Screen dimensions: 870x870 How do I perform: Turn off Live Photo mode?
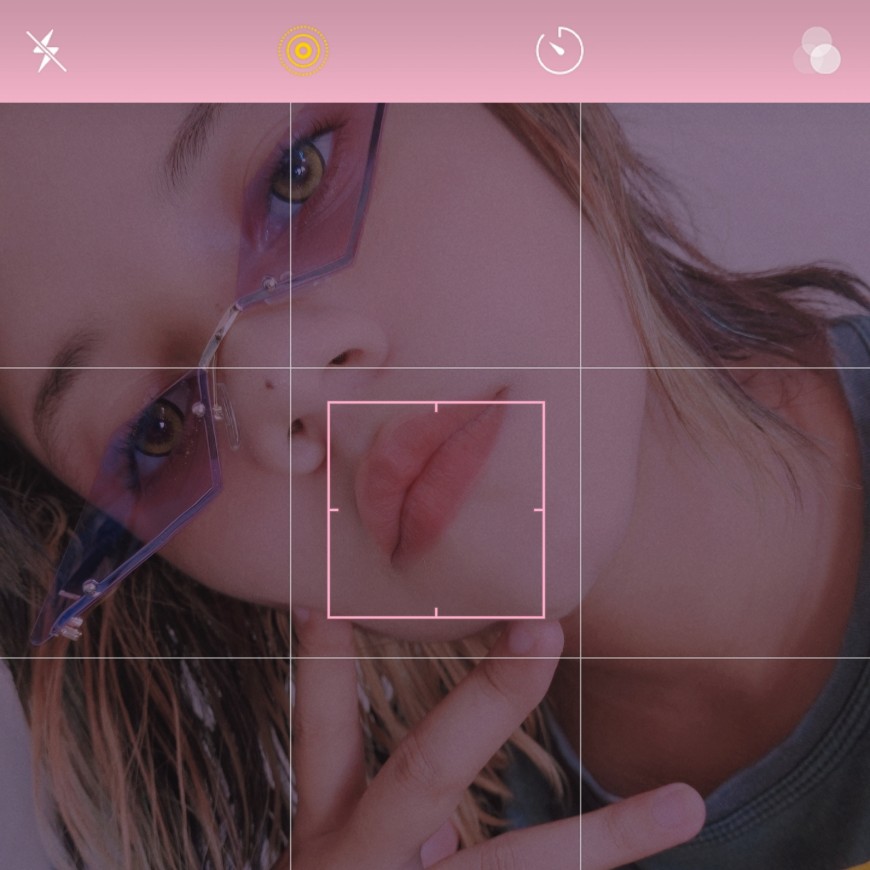[x=303, y=51]
